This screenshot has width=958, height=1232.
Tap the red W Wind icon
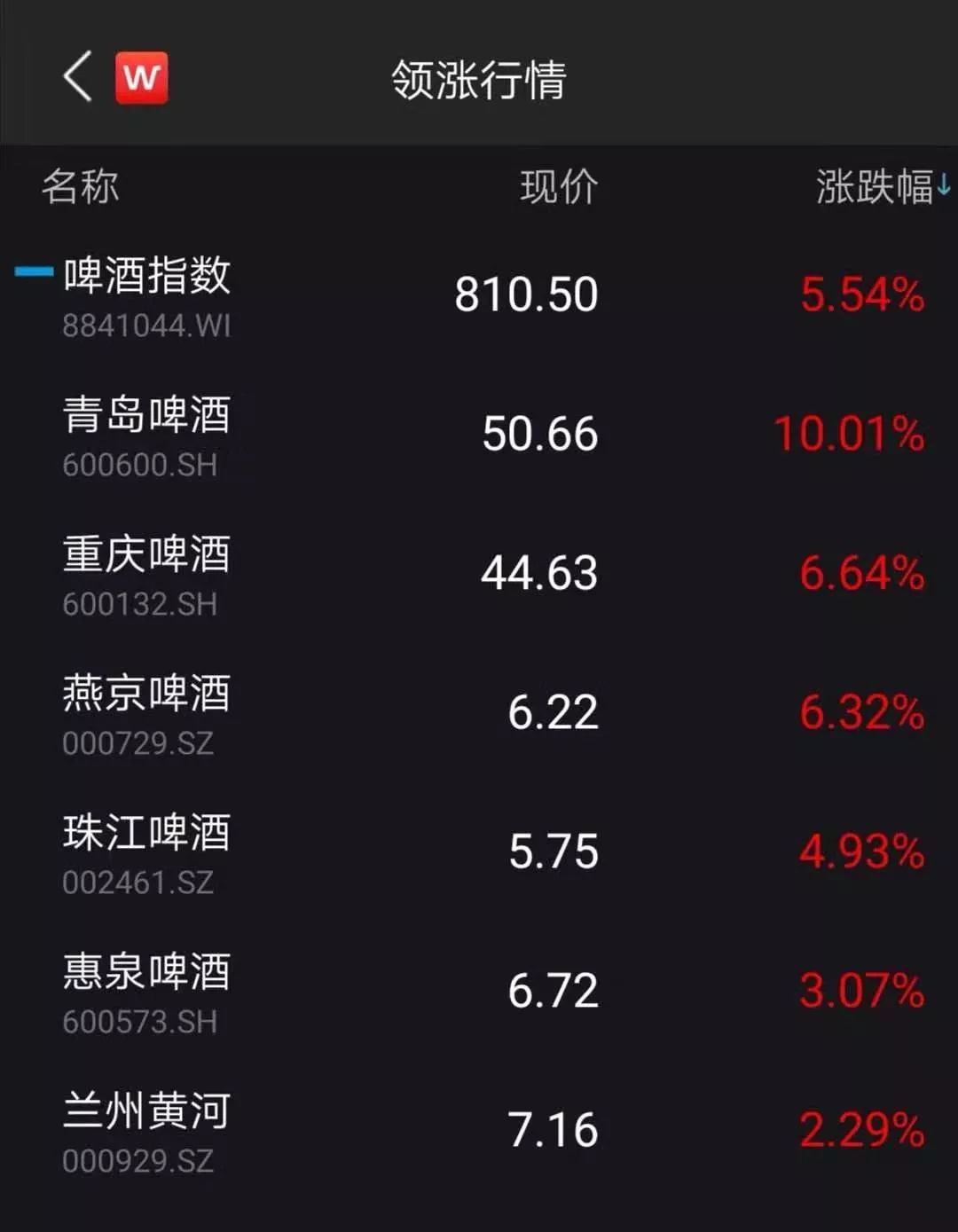(141, 78)
